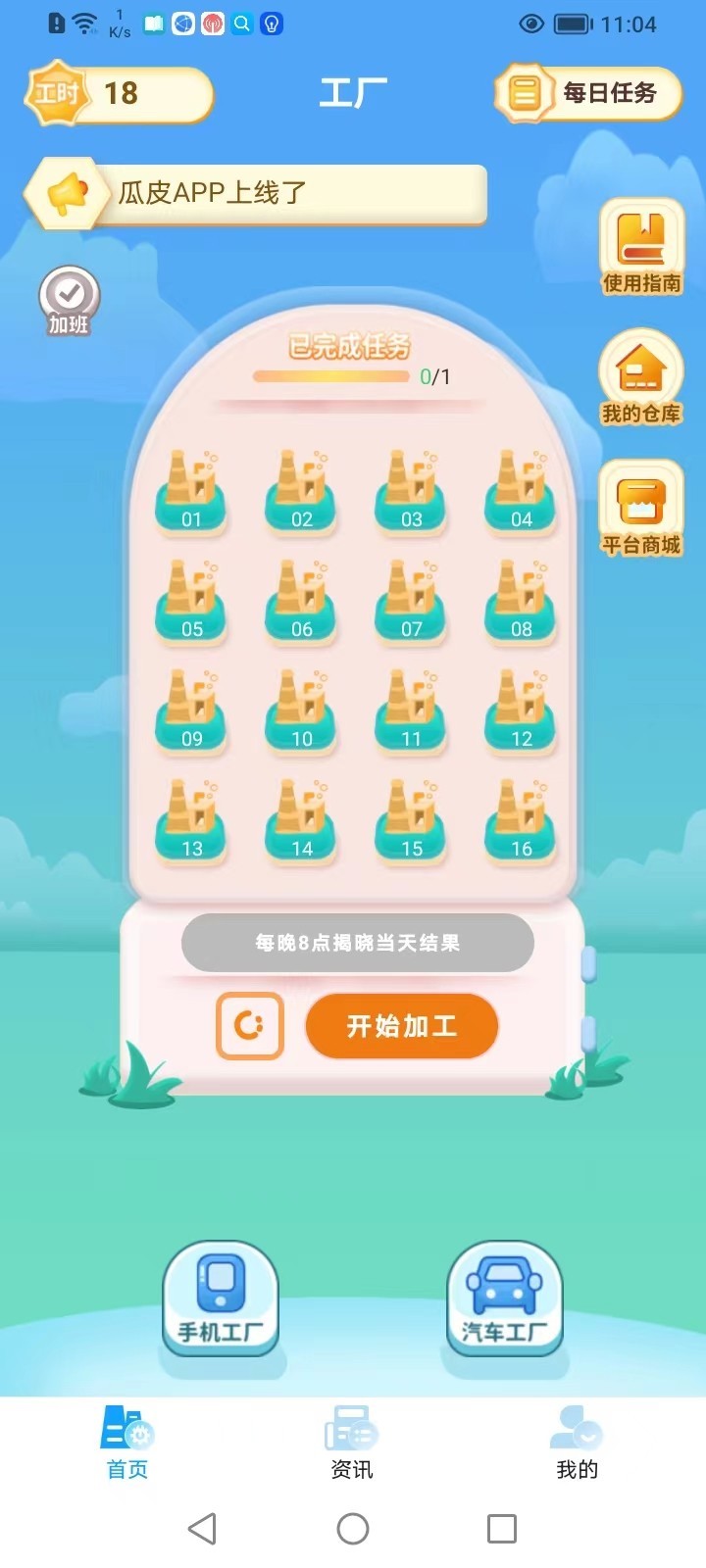Enter the 汽车工厂 car factory
This screenshot has height=1568, width=706.
[x=504, y=1298]
